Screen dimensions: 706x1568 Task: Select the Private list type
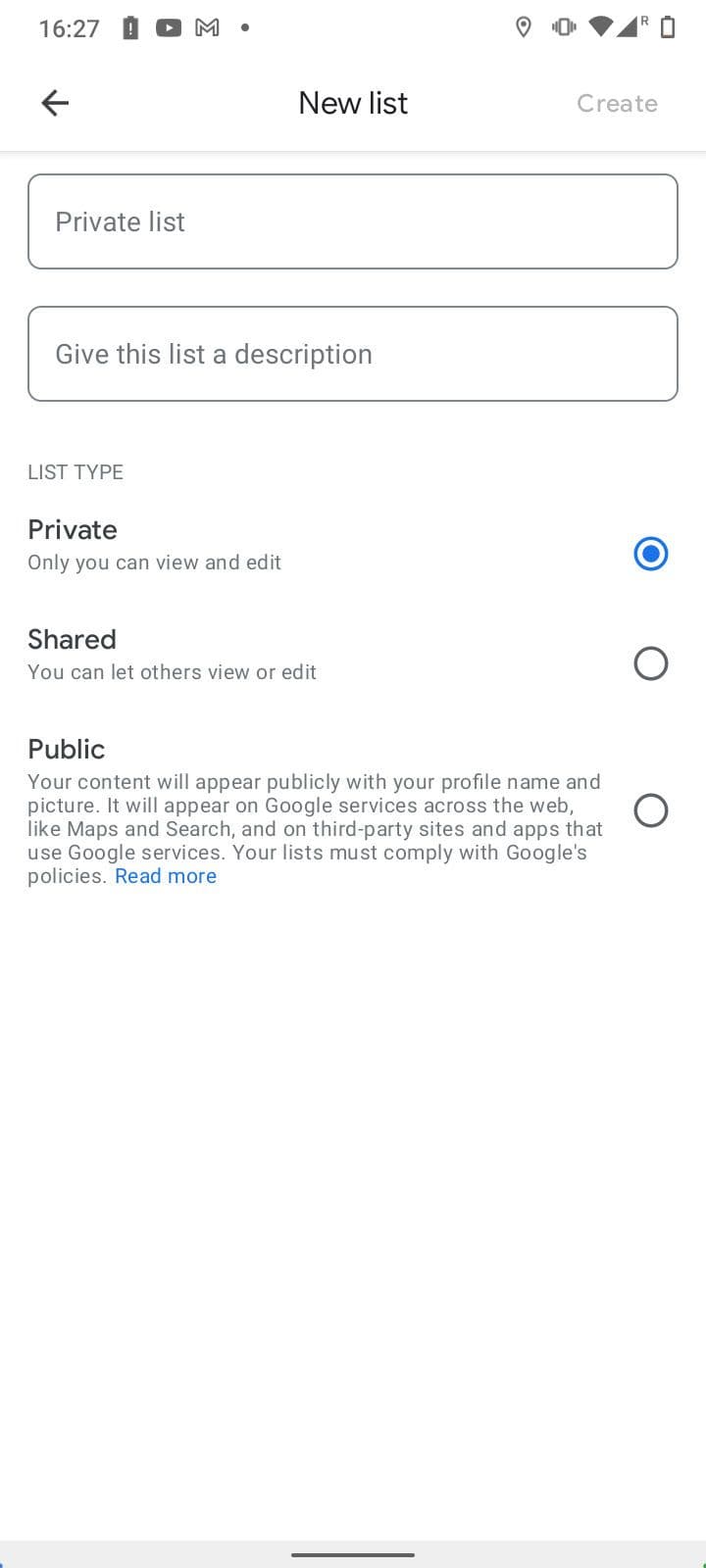pyautogui.click(x=651, y=554)
